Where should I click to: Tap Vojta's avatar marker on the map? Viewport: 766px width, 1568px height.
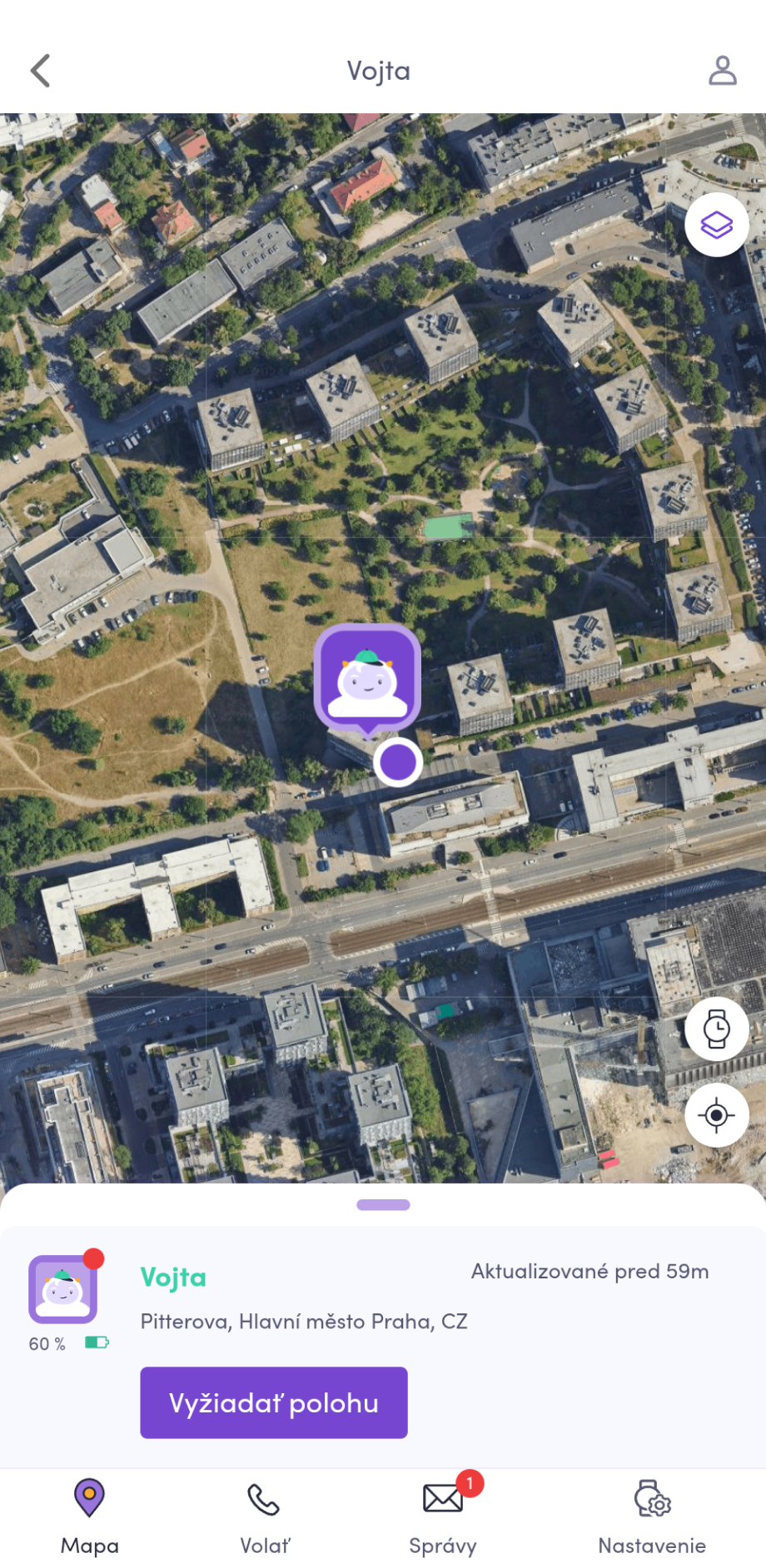pyautogui.click(x=367, y=677)
